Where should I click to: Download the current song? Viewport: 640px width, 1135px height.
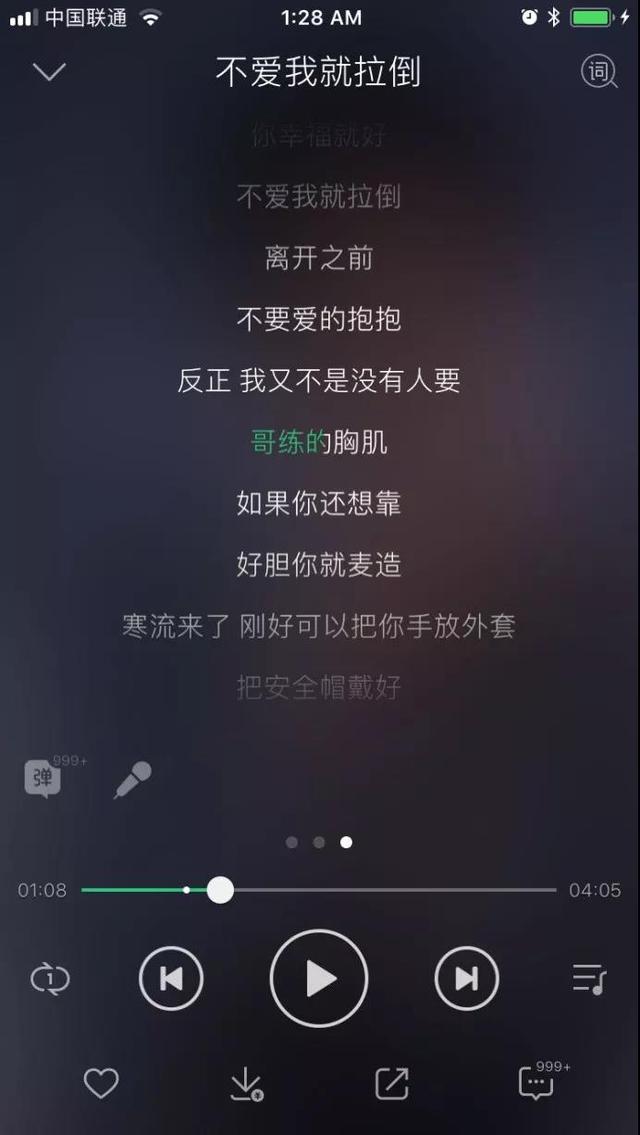coord(245,1083)
